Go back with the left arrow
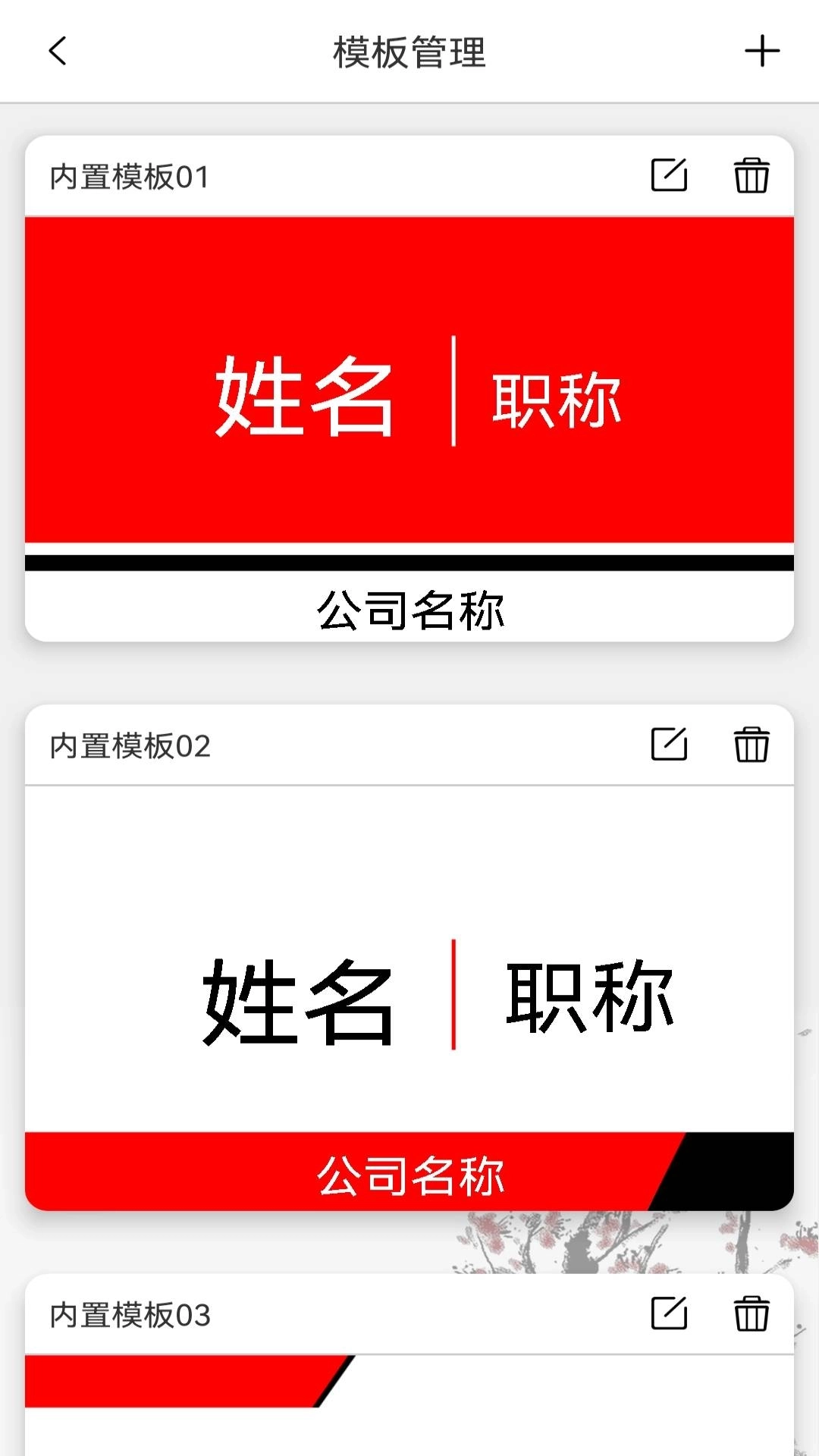The height and width of the screenshot is (1456, 819). pos(55,52)
